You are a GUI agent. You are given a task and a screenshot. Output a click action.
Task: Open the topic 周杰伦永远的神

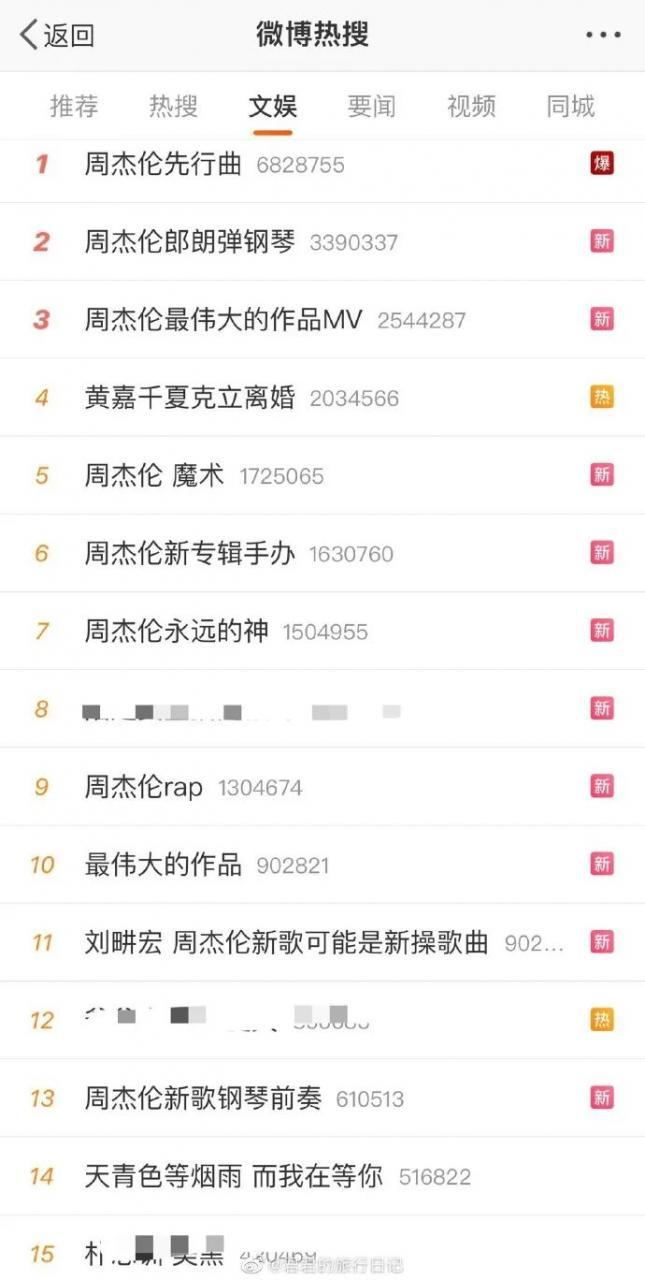(x=176, y=632)
